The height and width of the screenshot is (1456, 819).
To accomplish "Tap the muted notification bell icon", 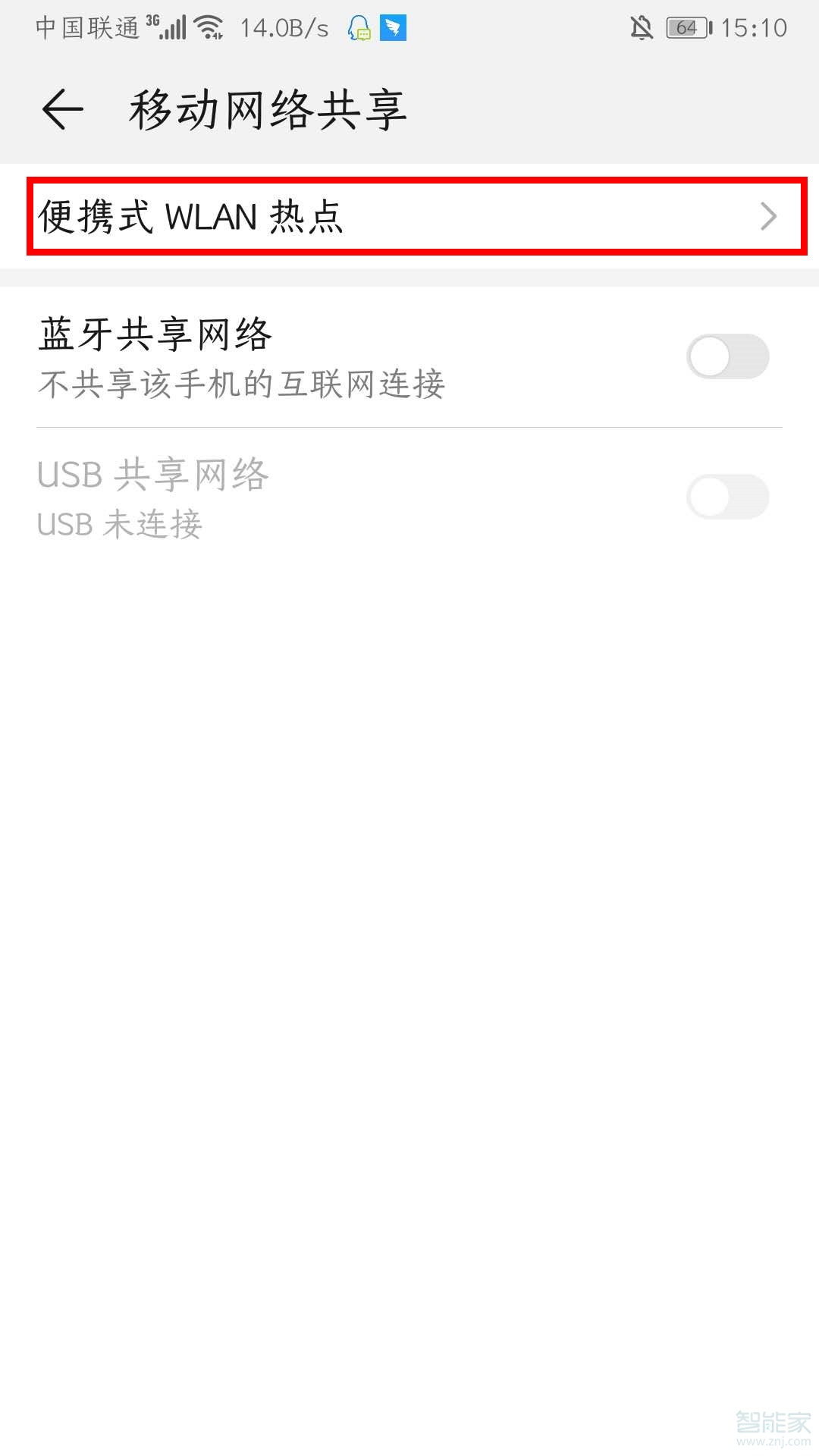I will pyautogui.click(x=639, y=27).
